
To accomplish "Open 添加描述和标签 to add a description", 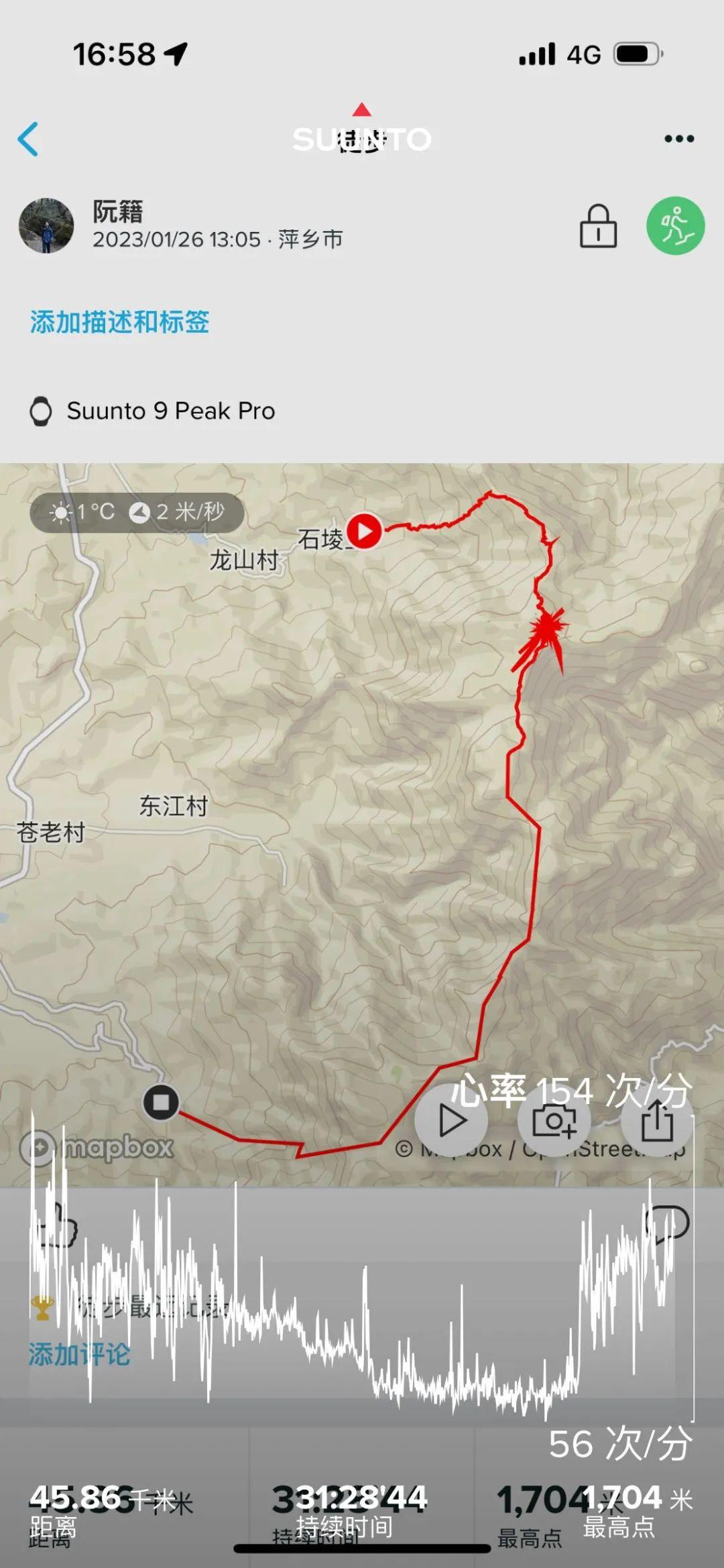I will (121, 321).
